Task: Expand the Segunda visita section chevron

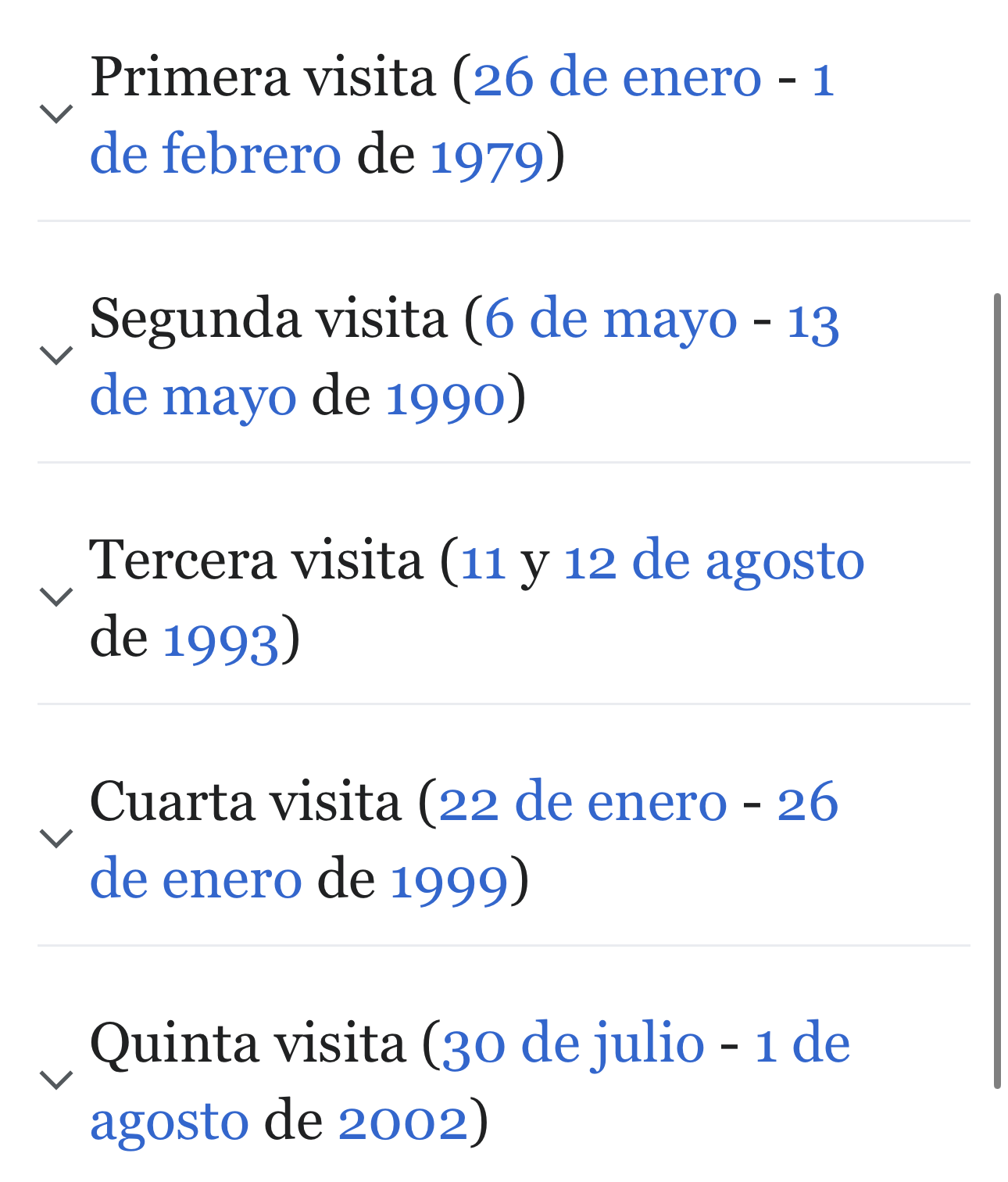Action: [x=56, y=356]
